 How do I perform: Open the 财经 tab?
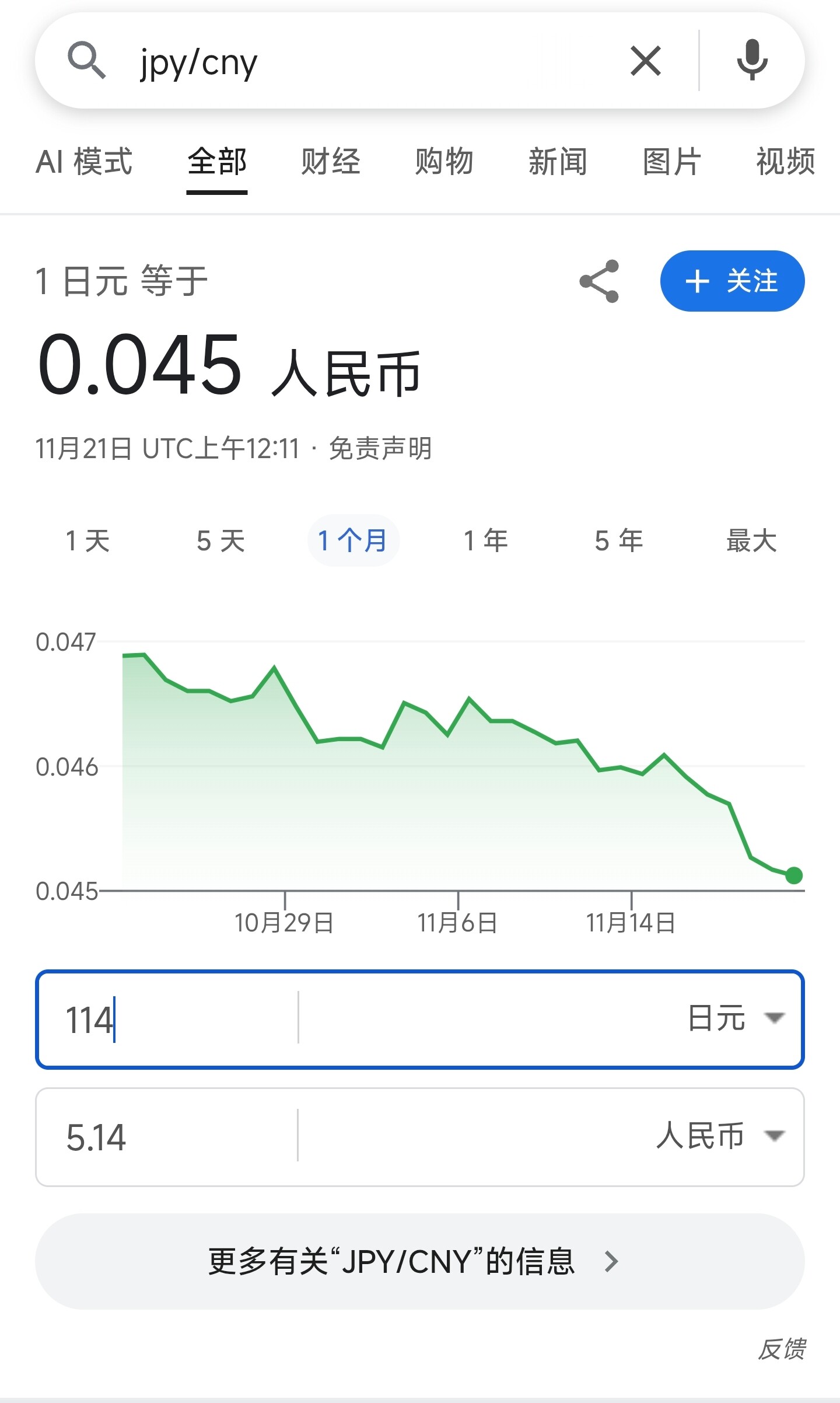[x=331, y=162]
